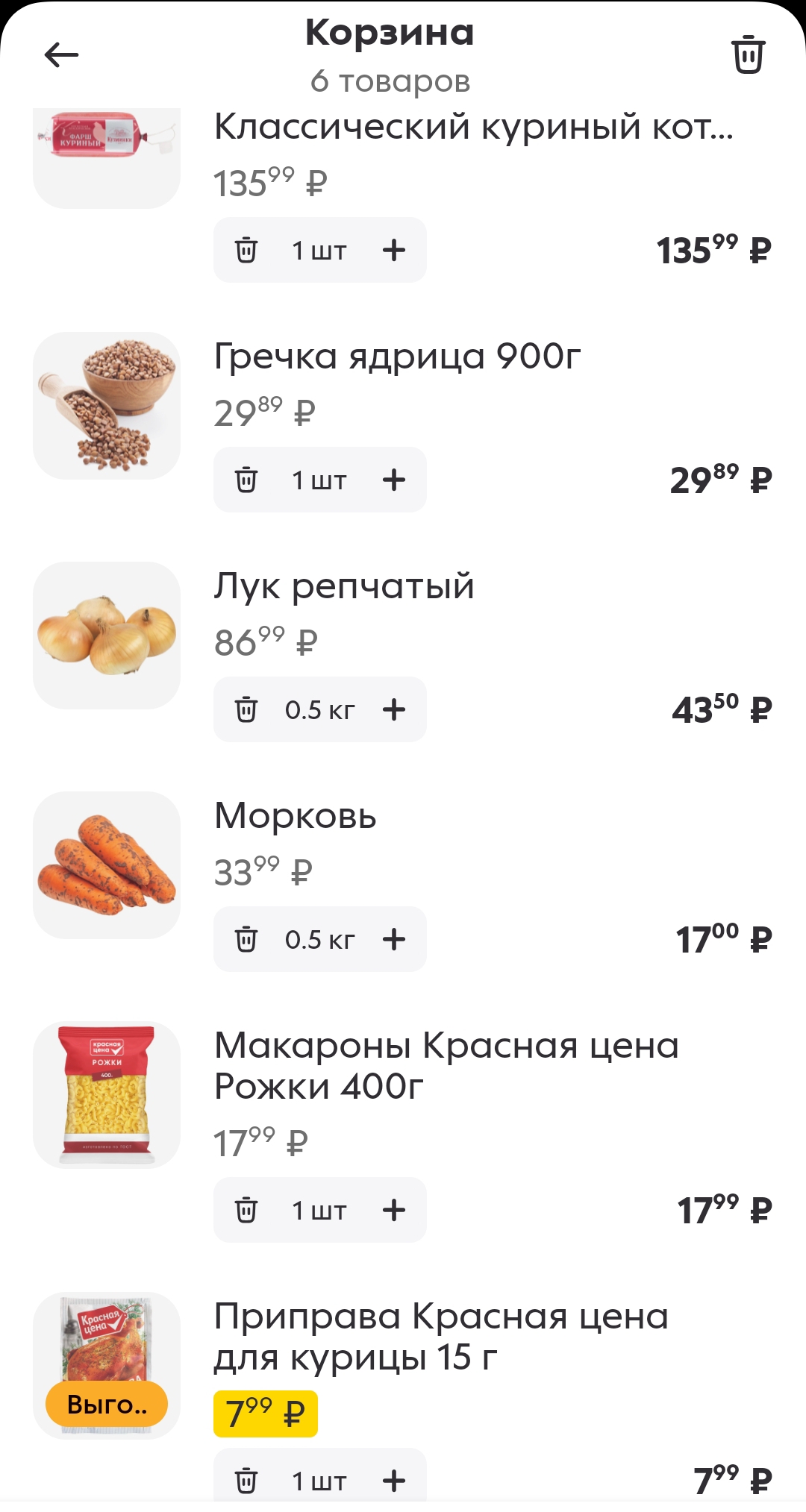Delete Морковь from the cart

click(x=246, y=940)
